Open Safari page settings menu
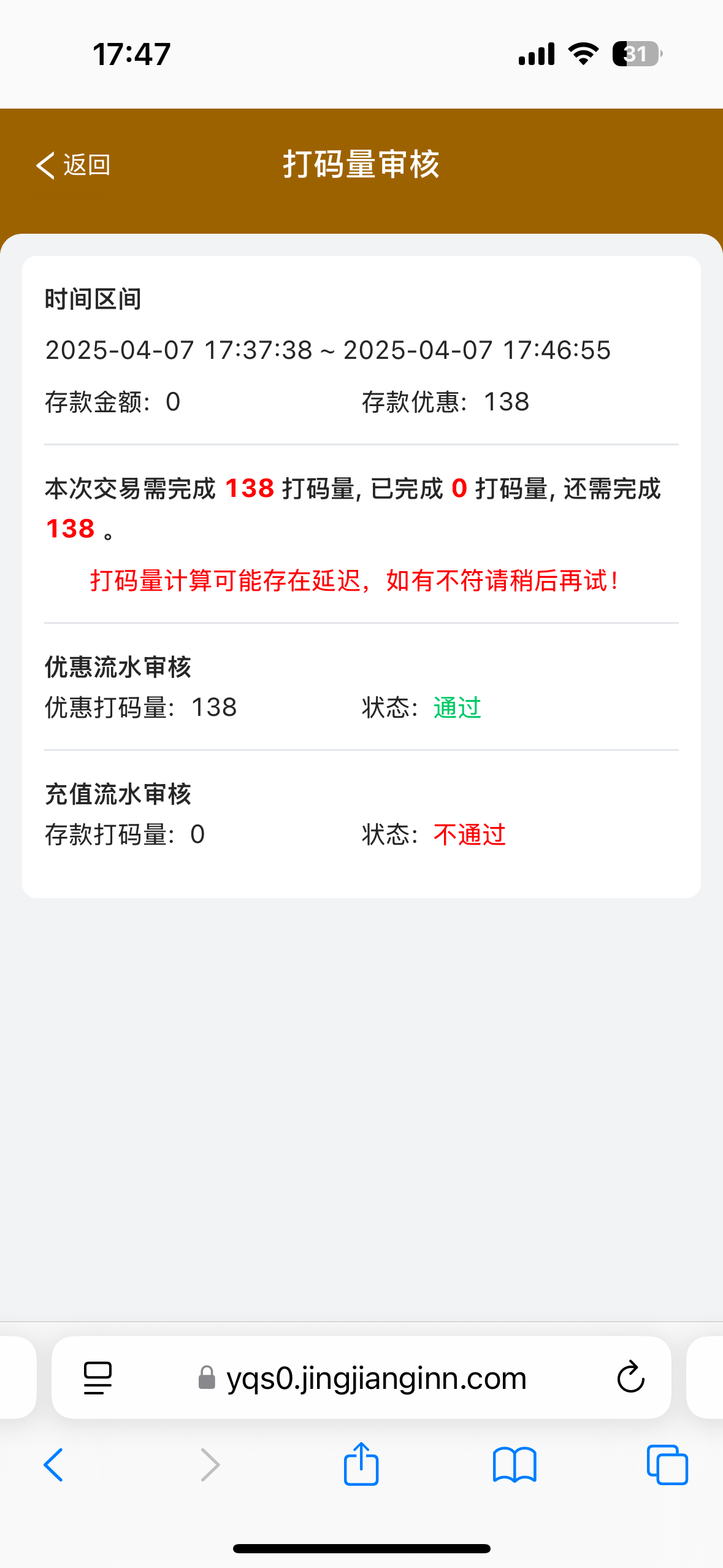 tap(98, 1378)
